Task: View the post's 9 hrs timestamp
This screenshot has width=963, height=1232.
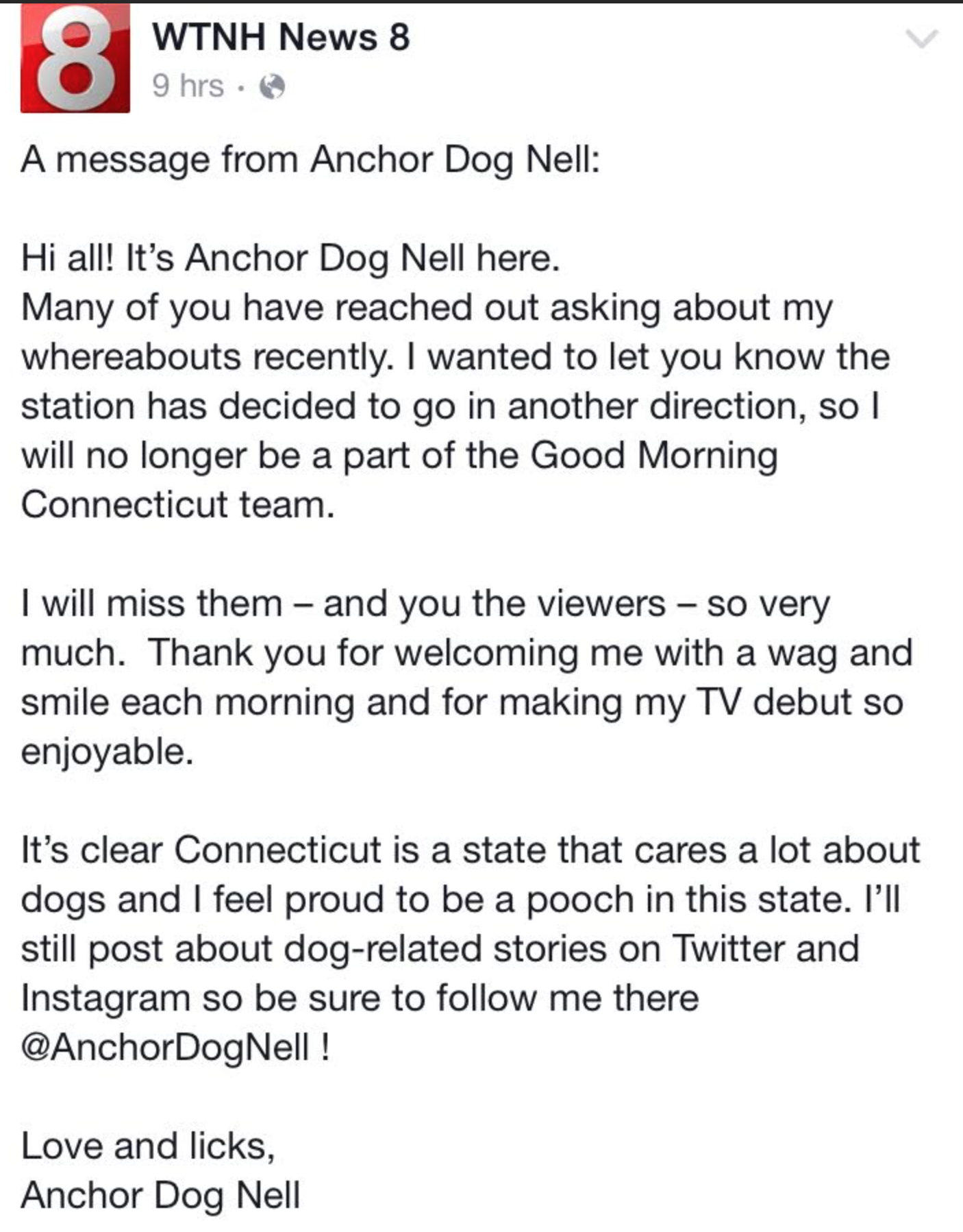Action: click(188, 86)
